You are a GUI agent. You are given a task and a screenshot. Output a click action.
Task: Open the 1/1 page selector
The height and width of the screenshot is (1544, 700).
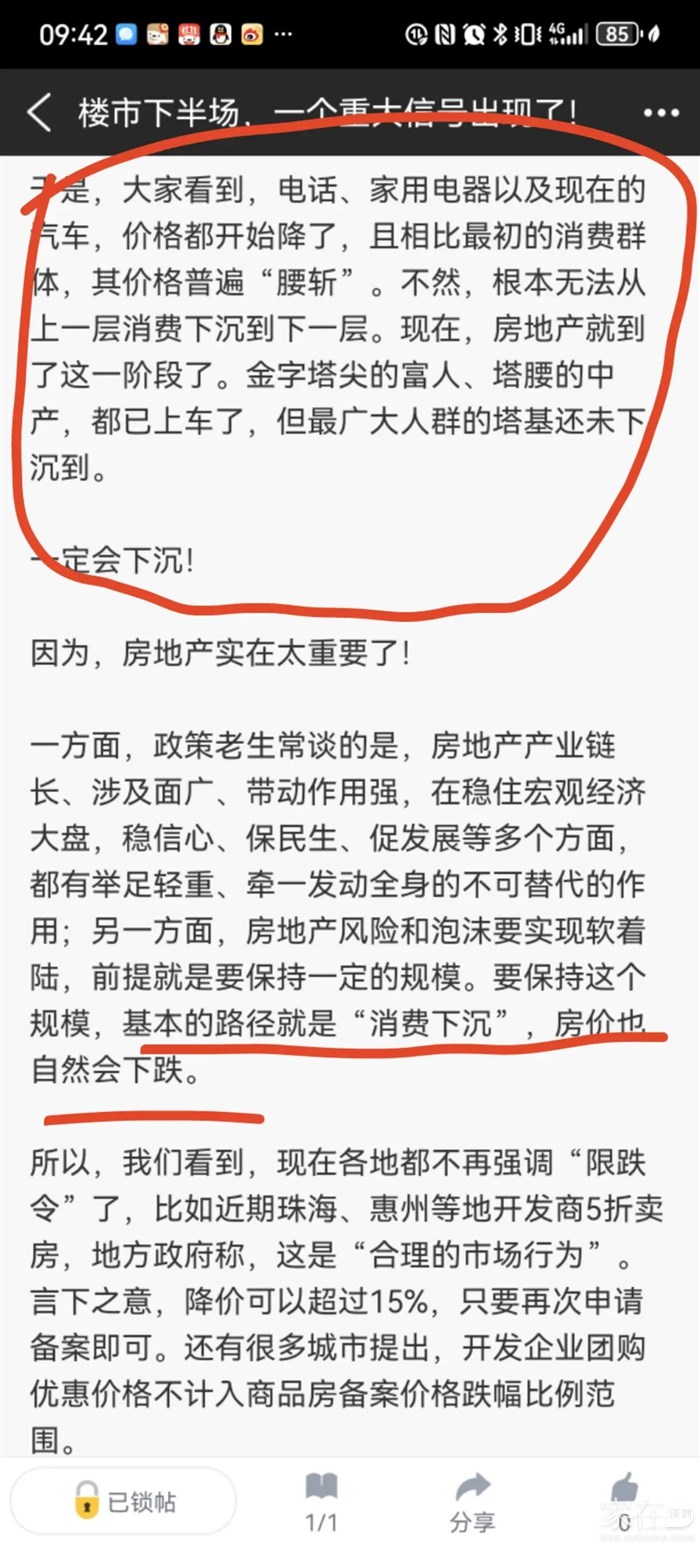[322, 1501]
